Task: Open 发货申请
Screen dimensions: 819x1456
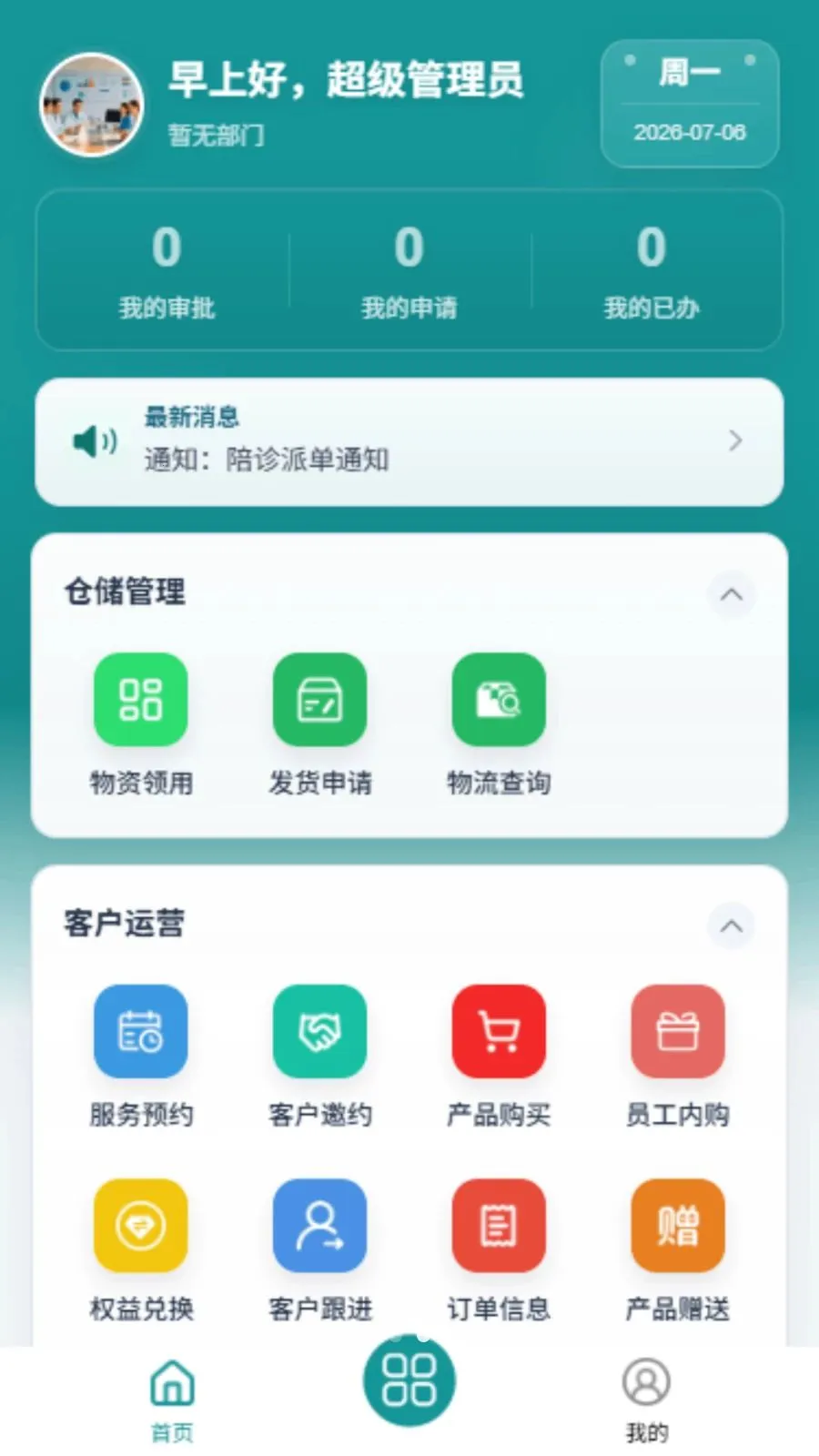Action: coord(320,724)
